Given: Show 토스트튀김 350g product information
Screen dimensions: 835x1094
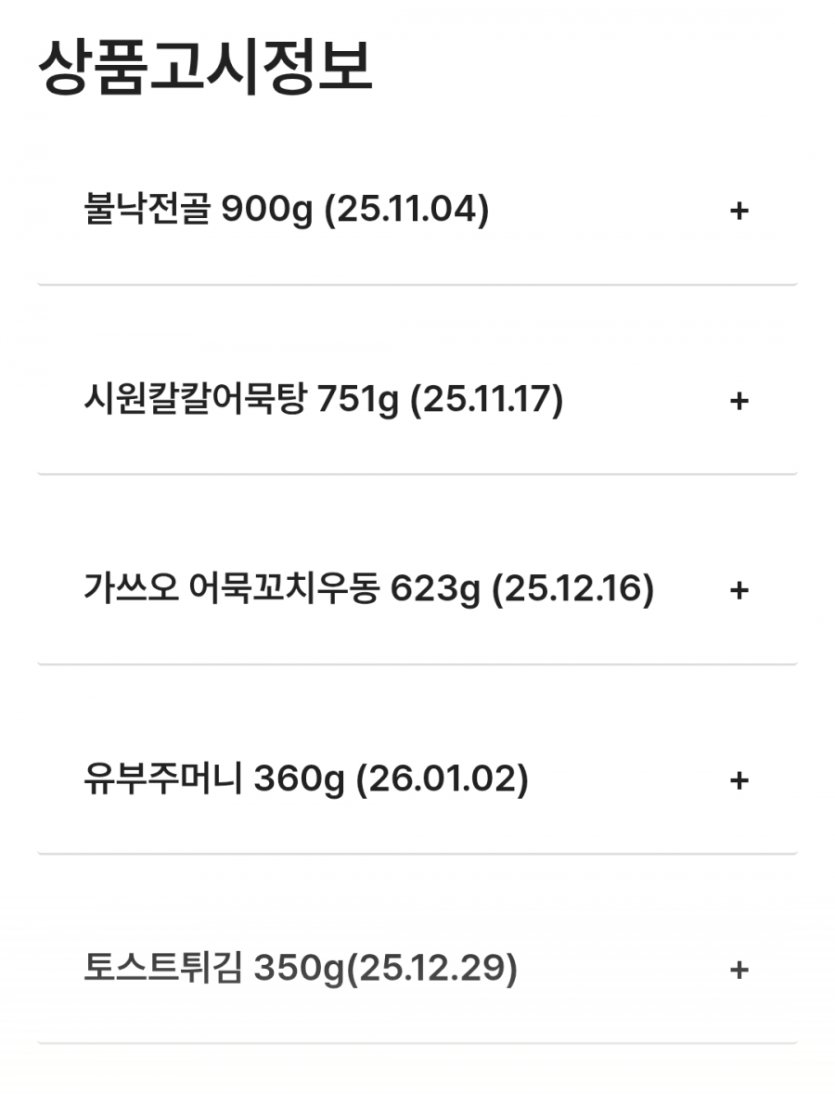Looking at the screenshot, I should click(x=739, y=969).
